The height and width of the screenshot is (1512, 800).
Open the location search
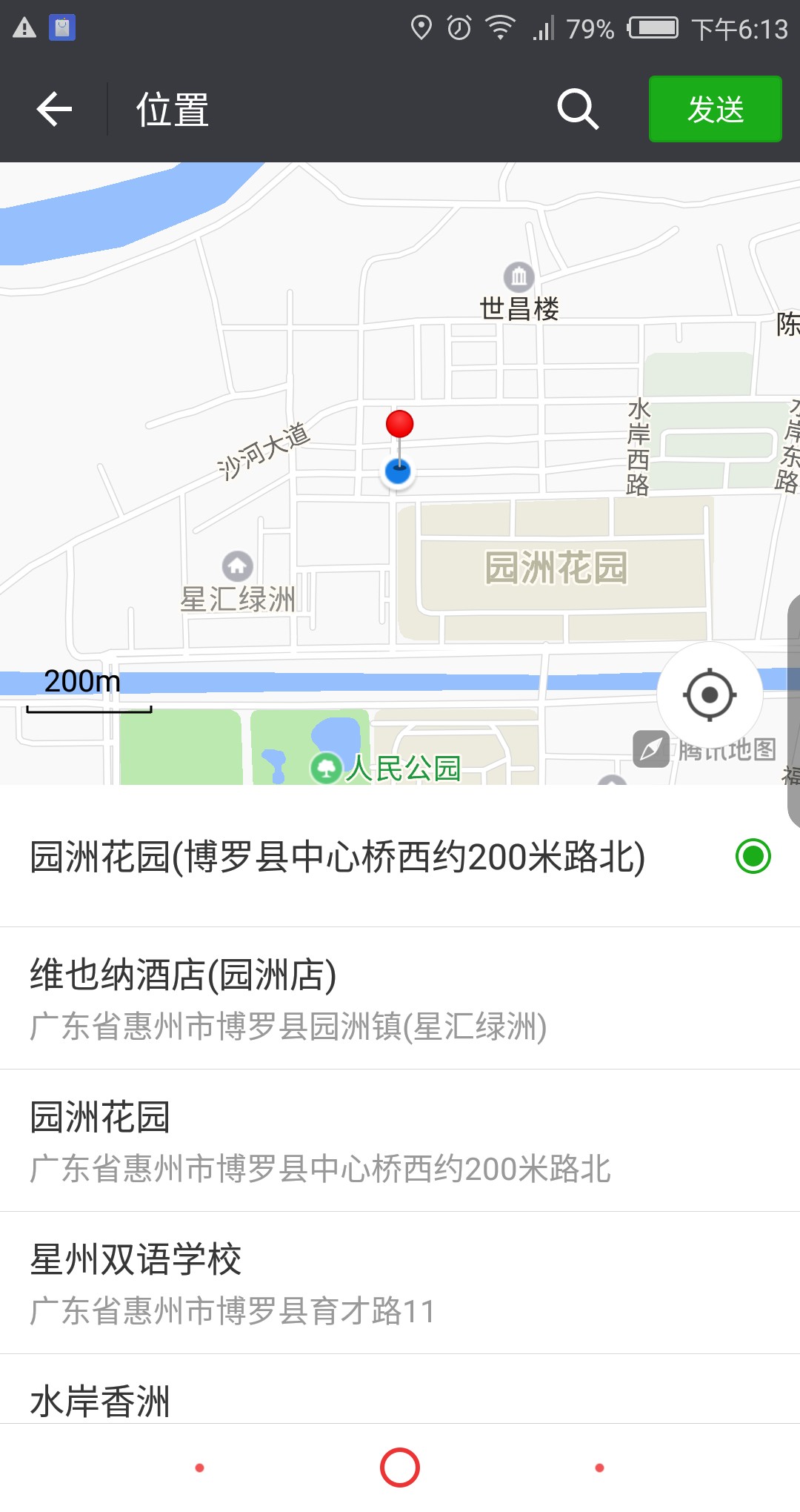[578, 110]
